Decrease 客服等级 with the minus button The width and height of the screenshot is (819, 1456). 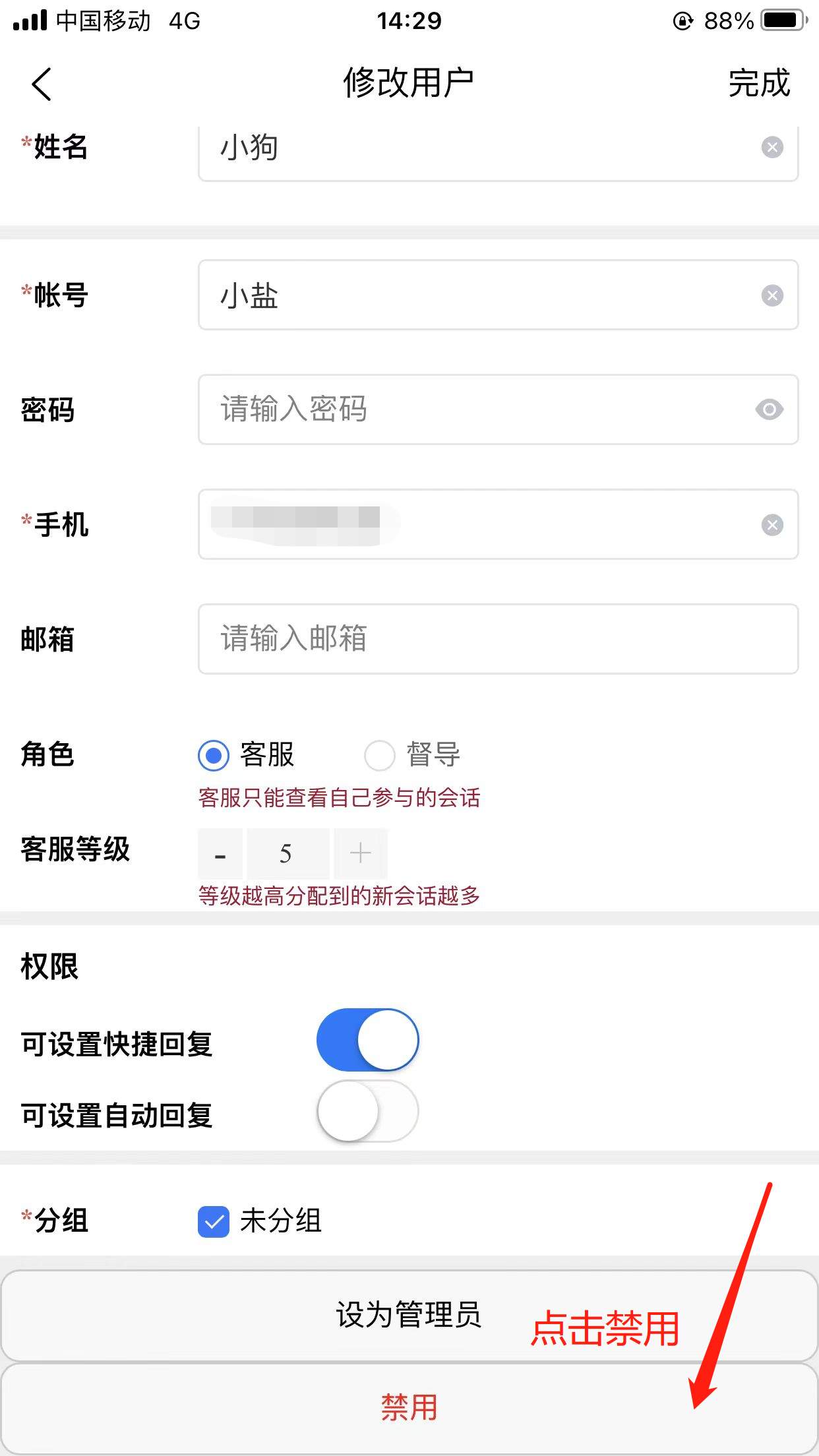tap(220, 854)
